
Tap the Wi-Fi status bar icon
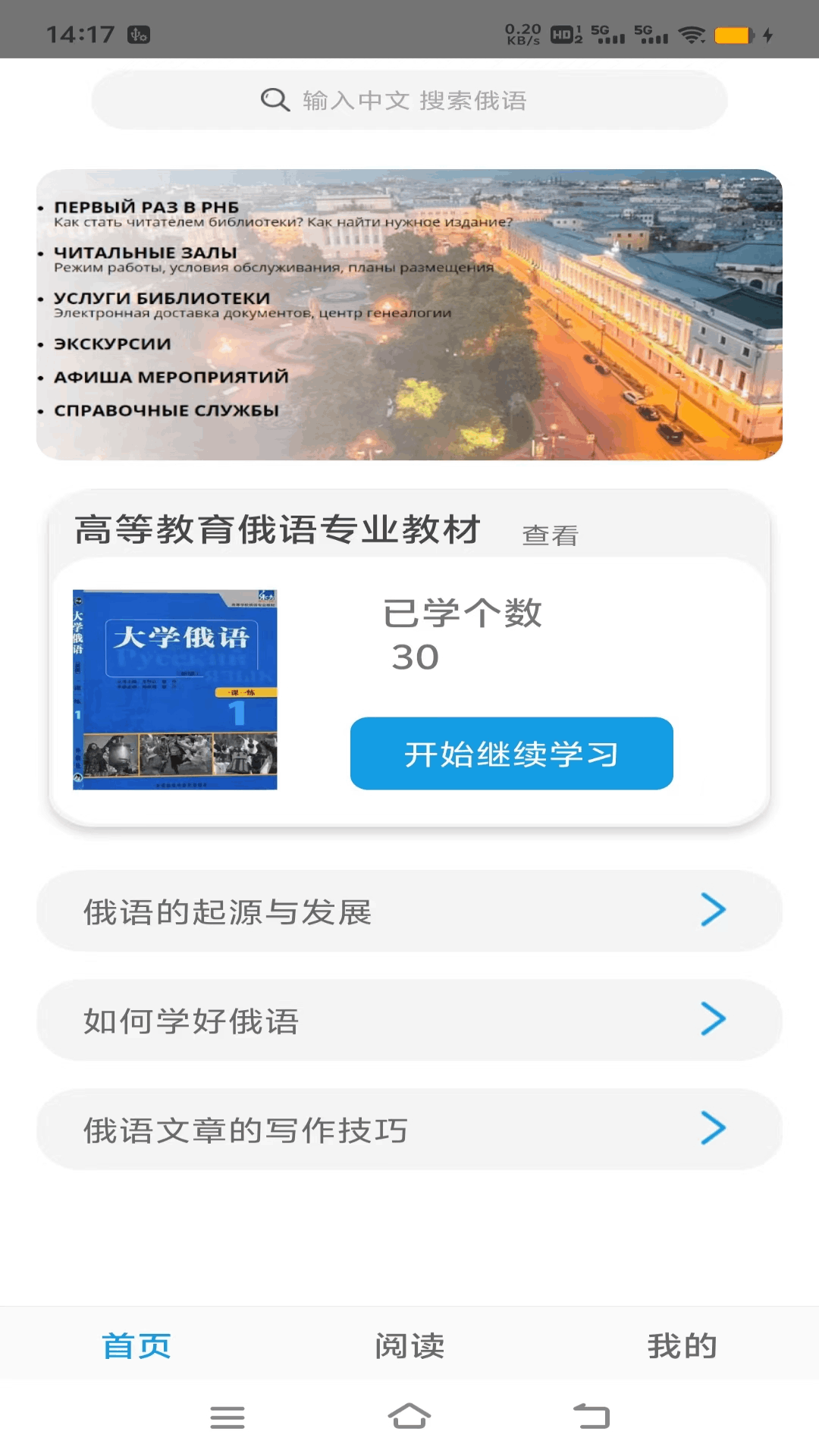pyautogui.click(x=692, y=34)
